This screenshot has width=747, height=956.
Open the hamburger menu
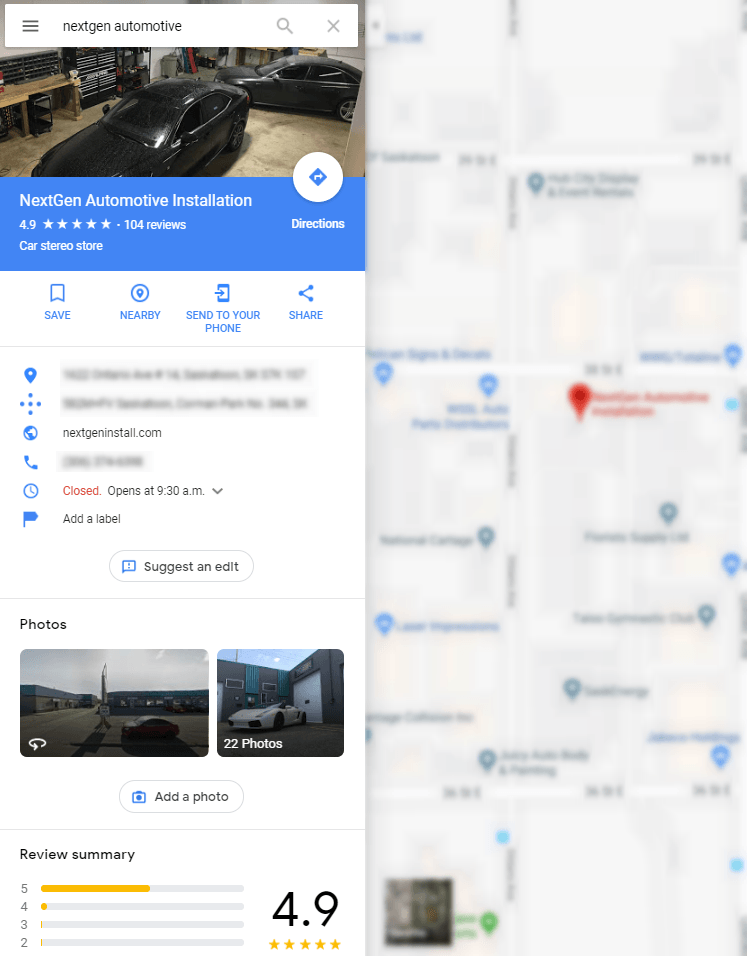pyautogui.click(x=30, y=26)
